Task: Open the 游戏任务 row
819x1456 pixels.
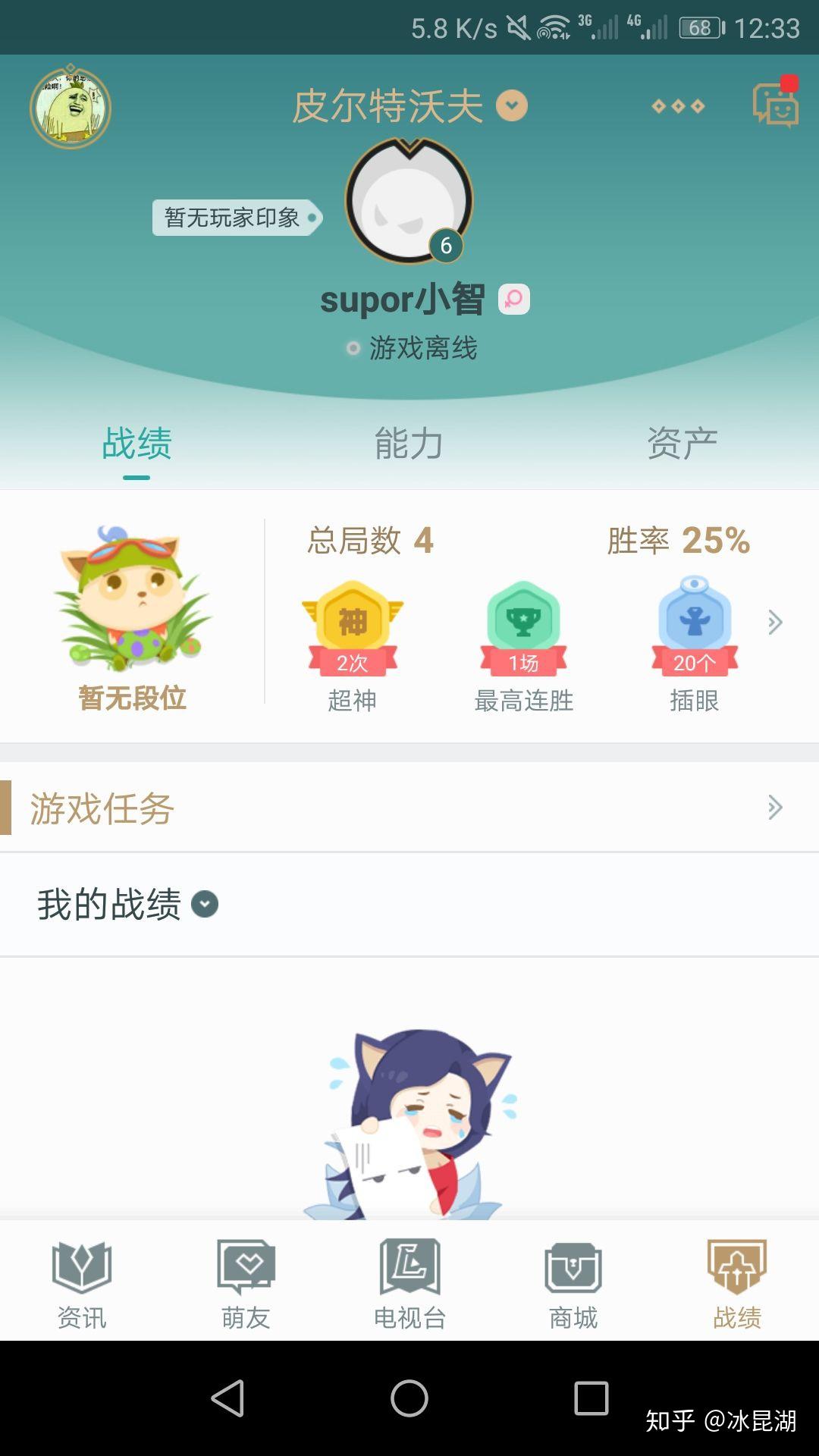Action: click(x=409, y=808)
